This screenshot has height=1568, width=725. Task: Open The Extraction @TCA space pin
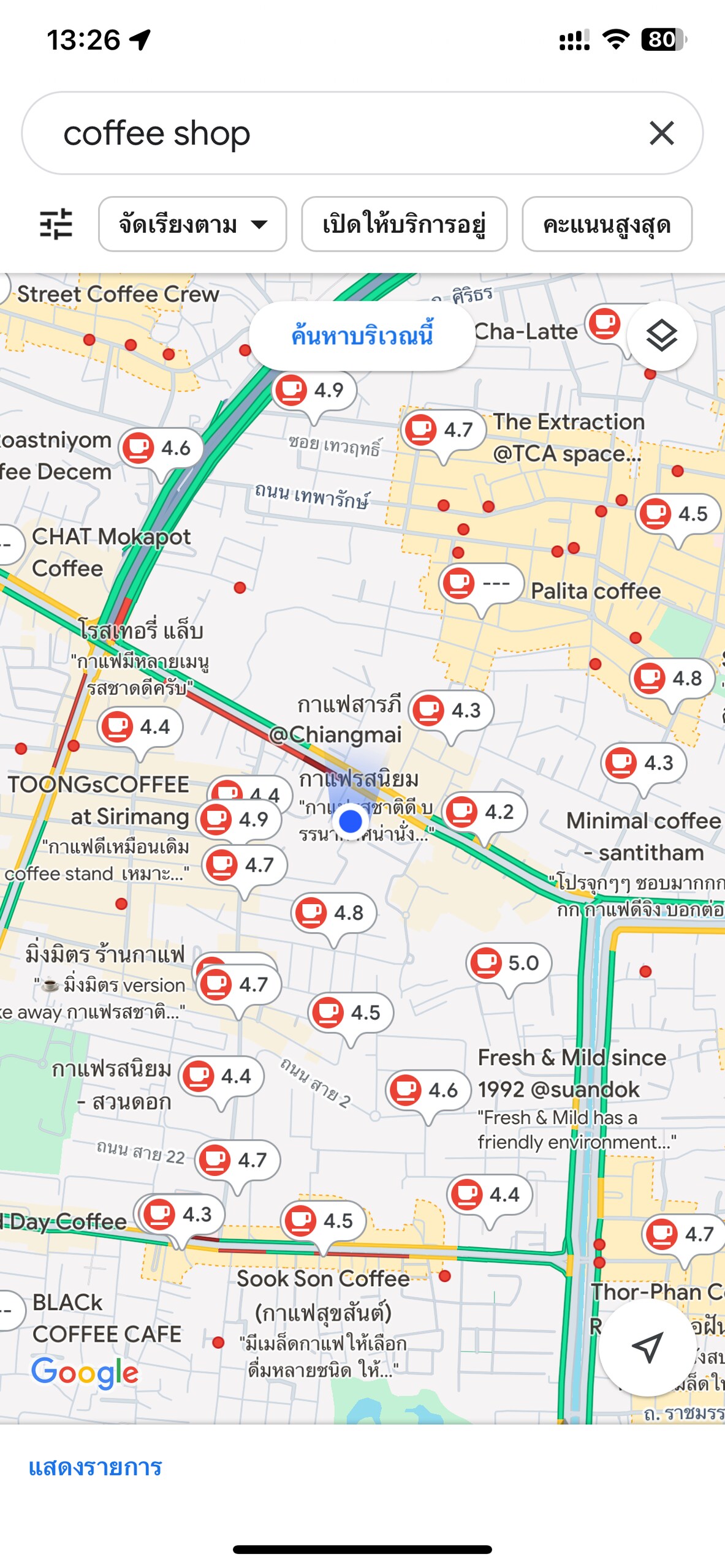click(442, 430)
